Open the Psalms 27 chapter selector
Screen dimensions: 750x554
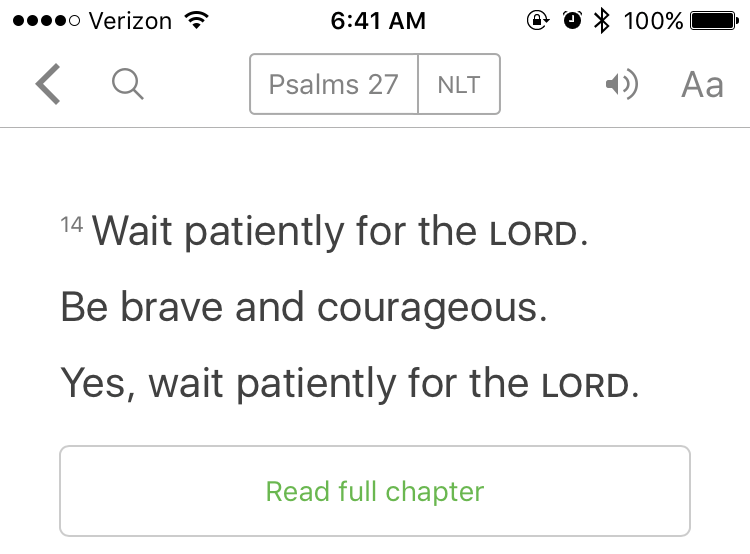pyautogui.click(x=333, y=85)
